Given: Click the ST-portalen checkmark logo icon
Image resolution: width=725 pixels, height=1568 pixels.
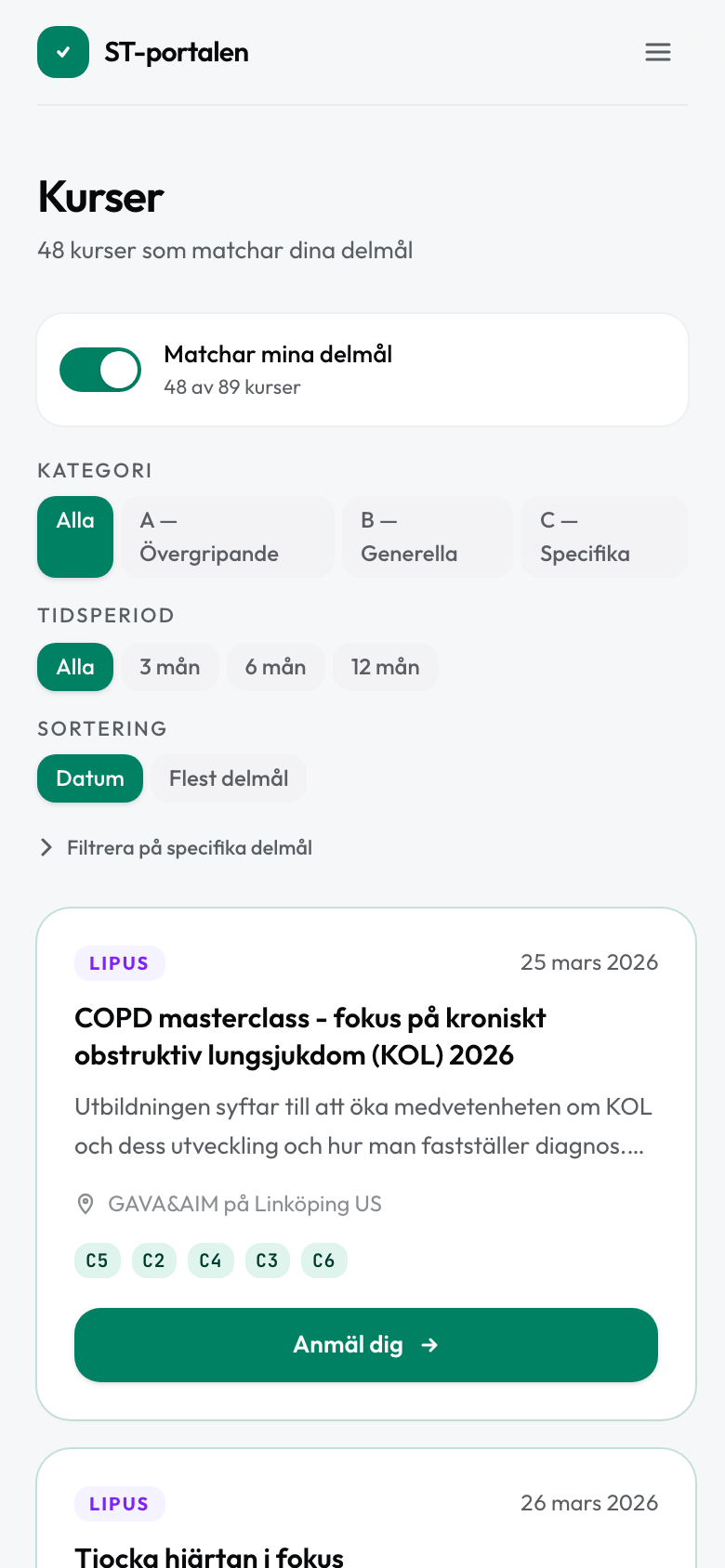Looking at the screenshot, I should point(63,52).
